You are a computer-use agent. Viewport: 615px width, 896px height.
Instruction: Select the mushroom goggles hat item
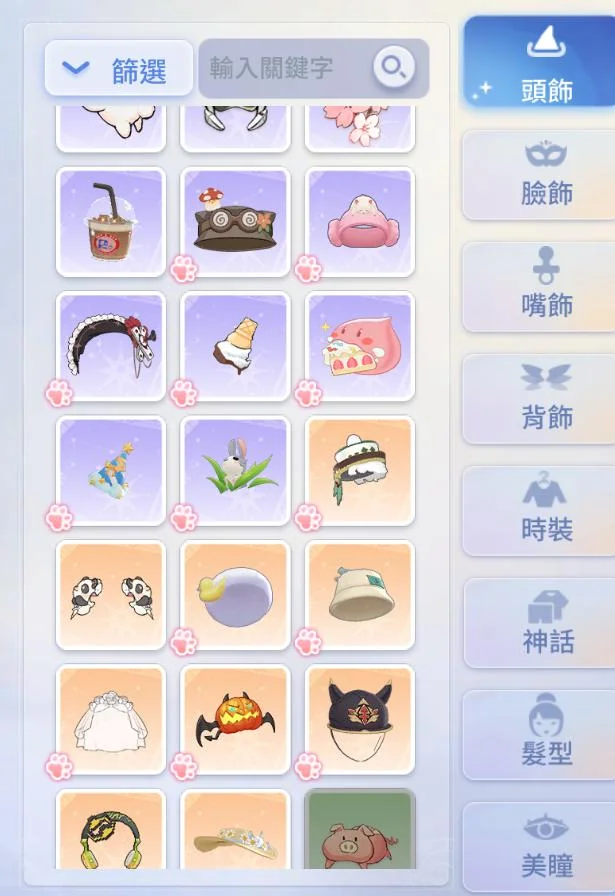tap(235, 222)
